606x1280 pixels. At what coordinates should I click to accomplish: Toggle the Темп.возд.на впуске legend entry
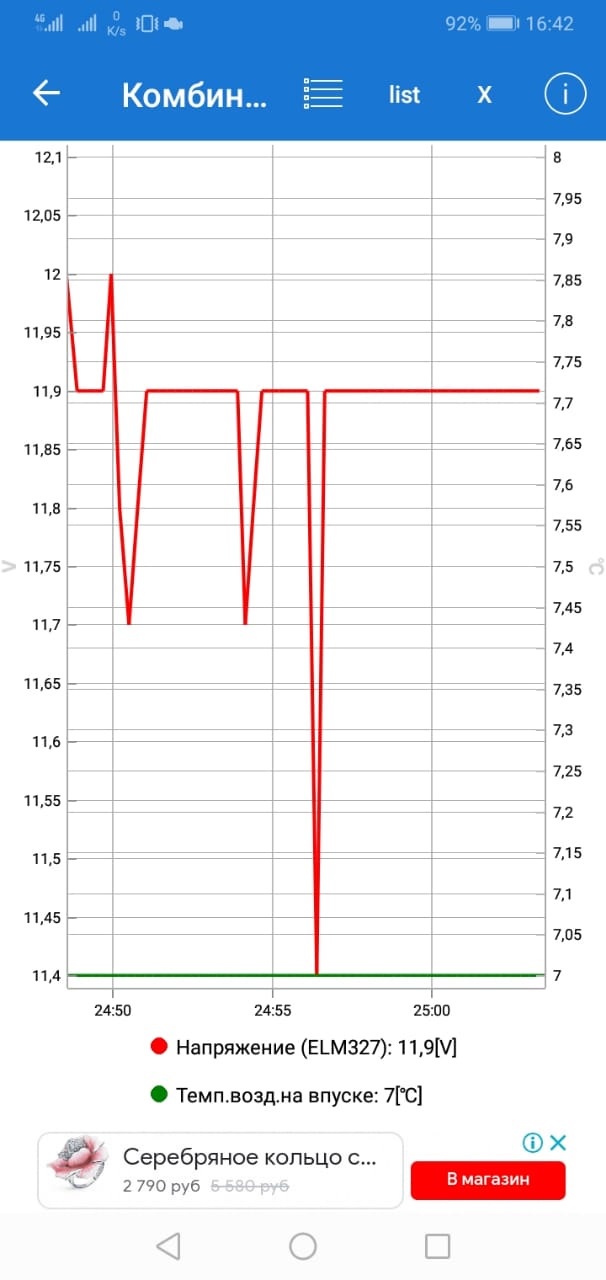(x=286, y=1096)
